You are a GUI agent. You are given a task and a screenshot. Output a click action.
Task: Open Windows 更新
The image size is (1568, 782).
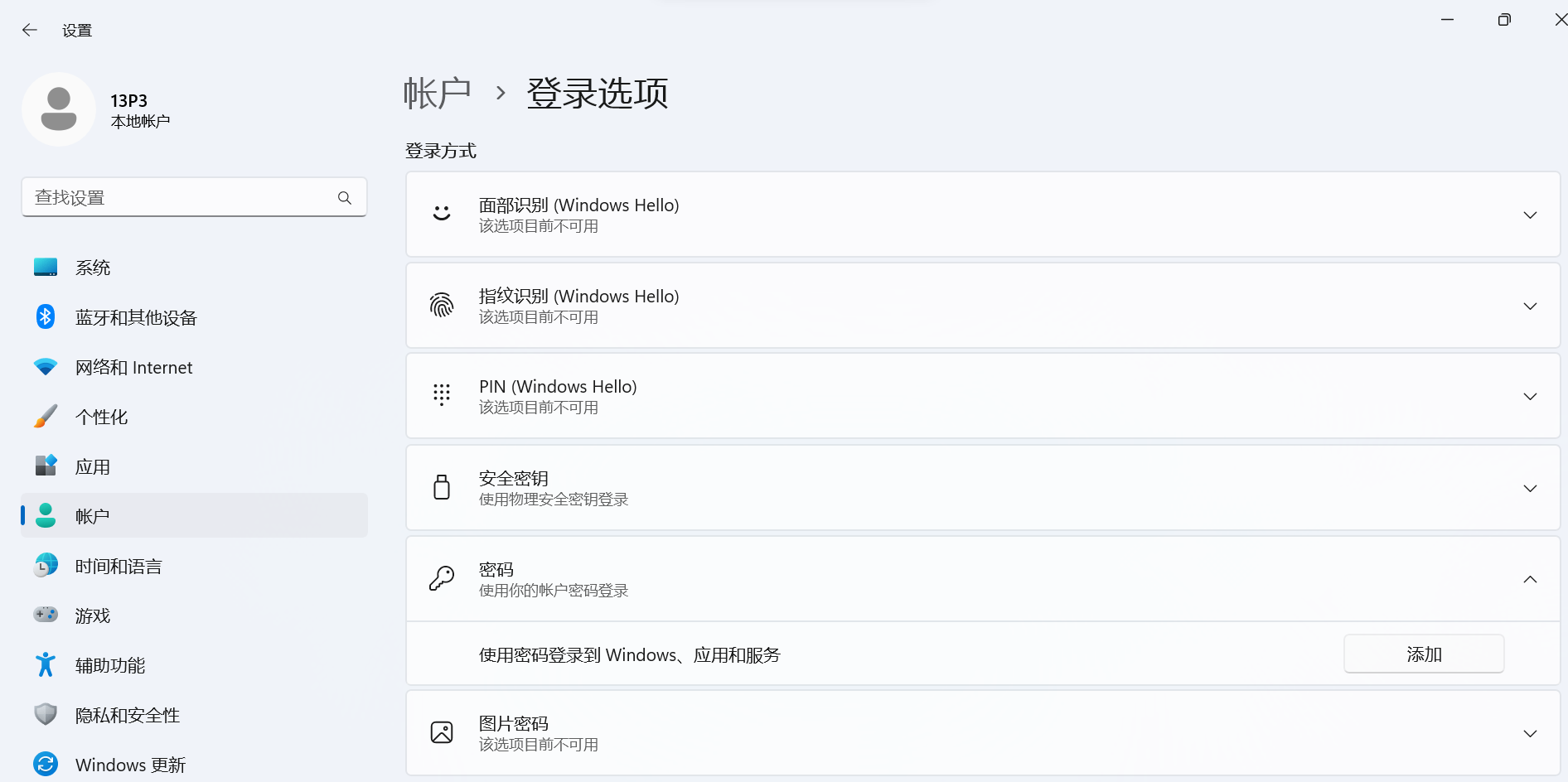pyautogui.click(x=130, y=764)
